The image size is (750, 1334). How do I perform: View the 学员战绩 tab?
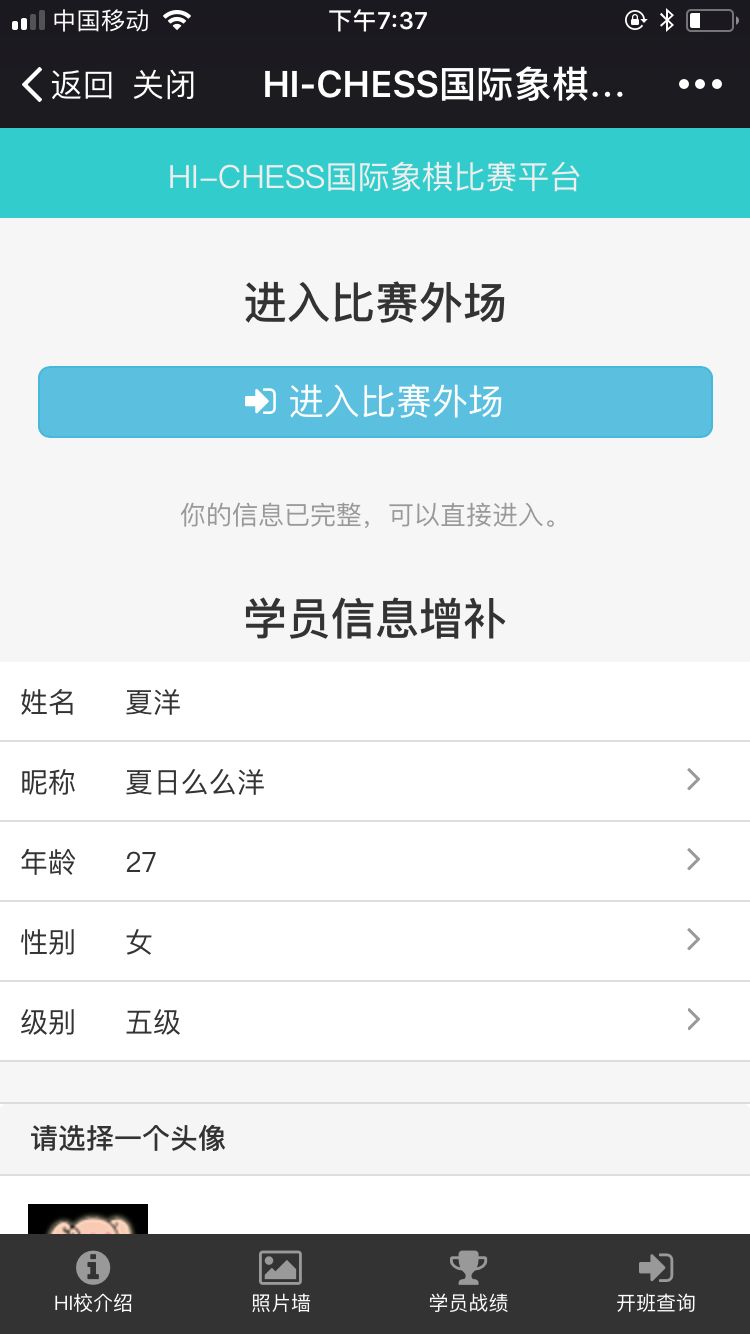tap(468, 1283)
